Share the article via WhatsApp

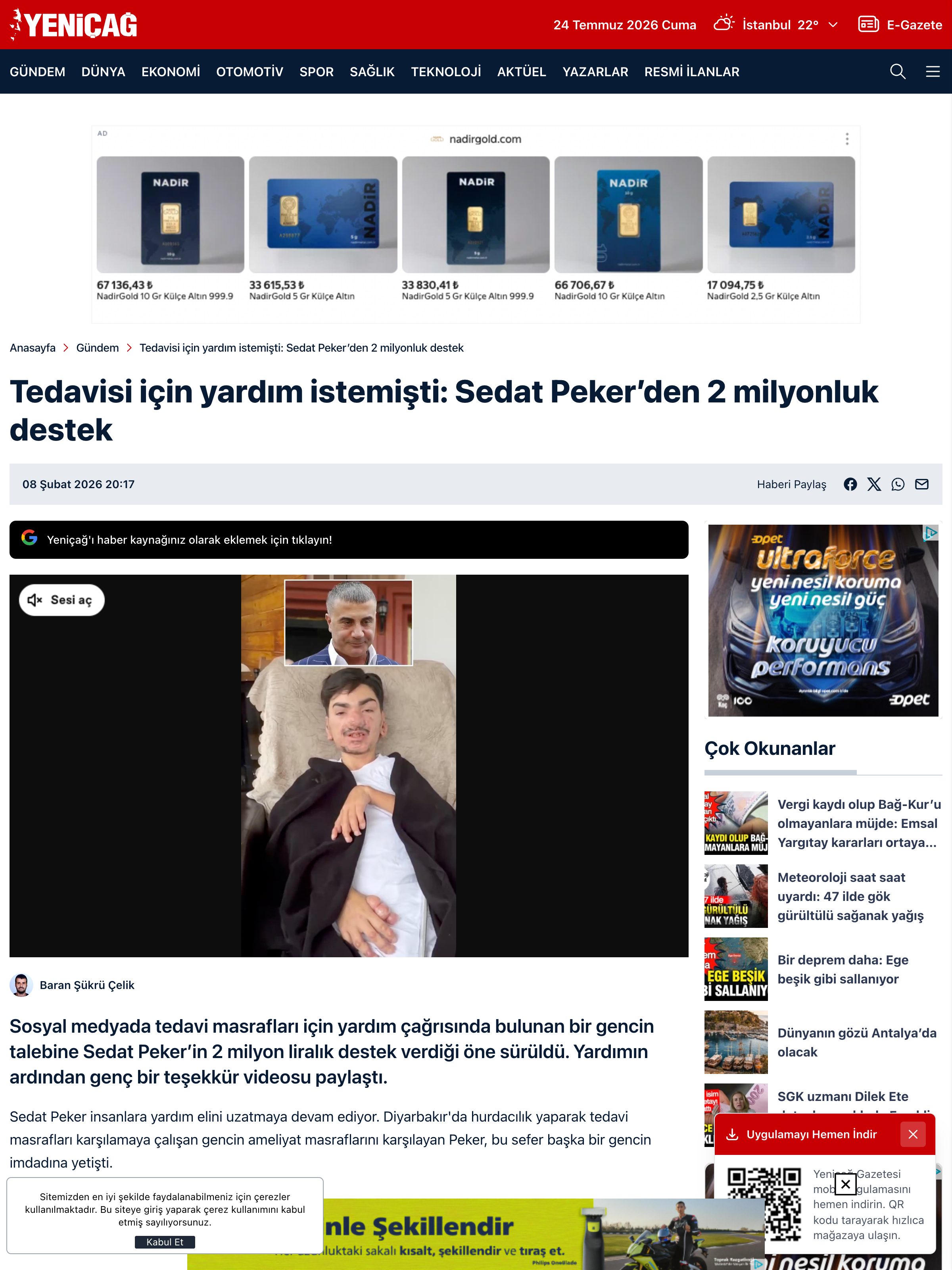tap(898, 484)
